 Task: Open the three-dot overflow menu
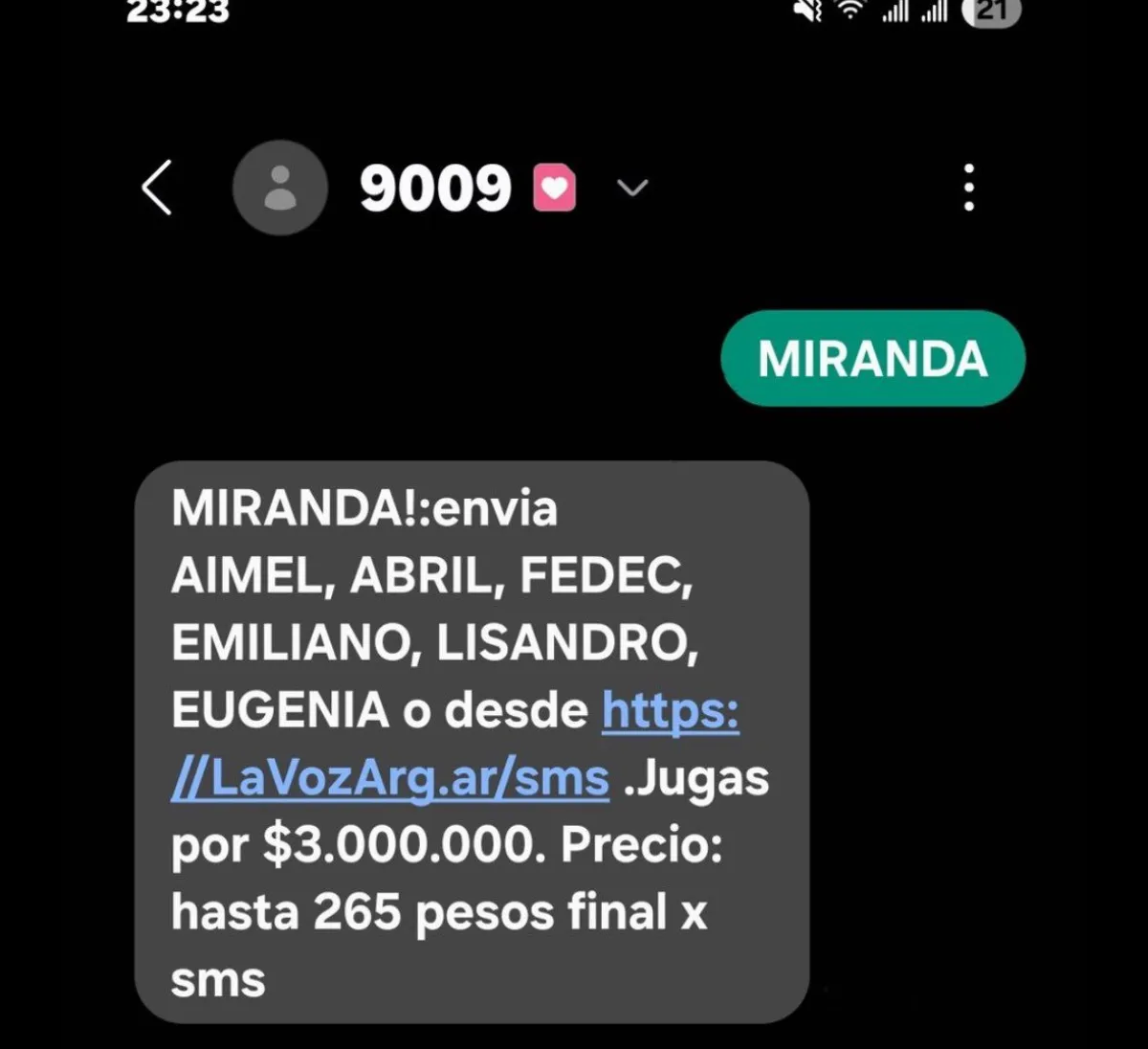(968, 188)
